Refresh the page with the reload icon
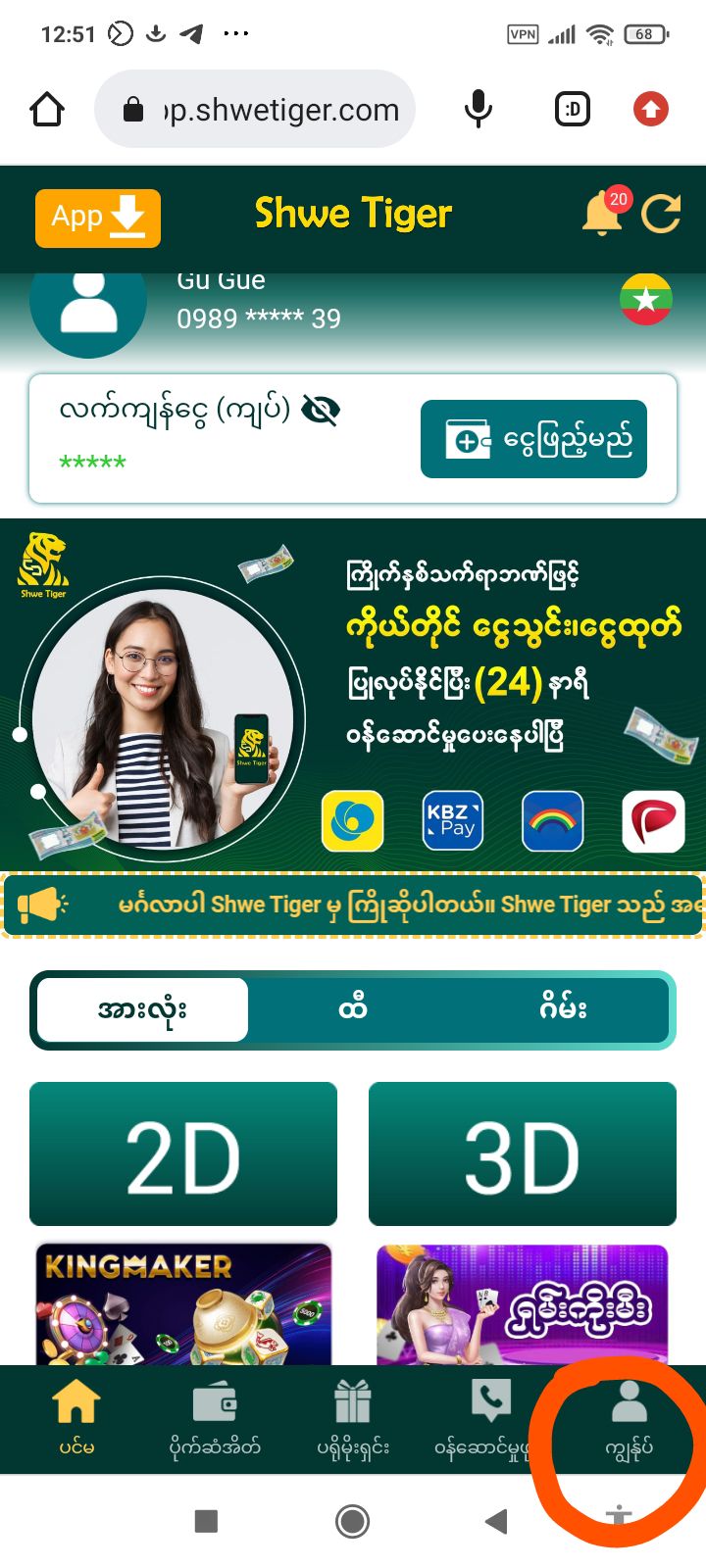The height and width of the screenshot is (1568, 706). click(661, 214)
